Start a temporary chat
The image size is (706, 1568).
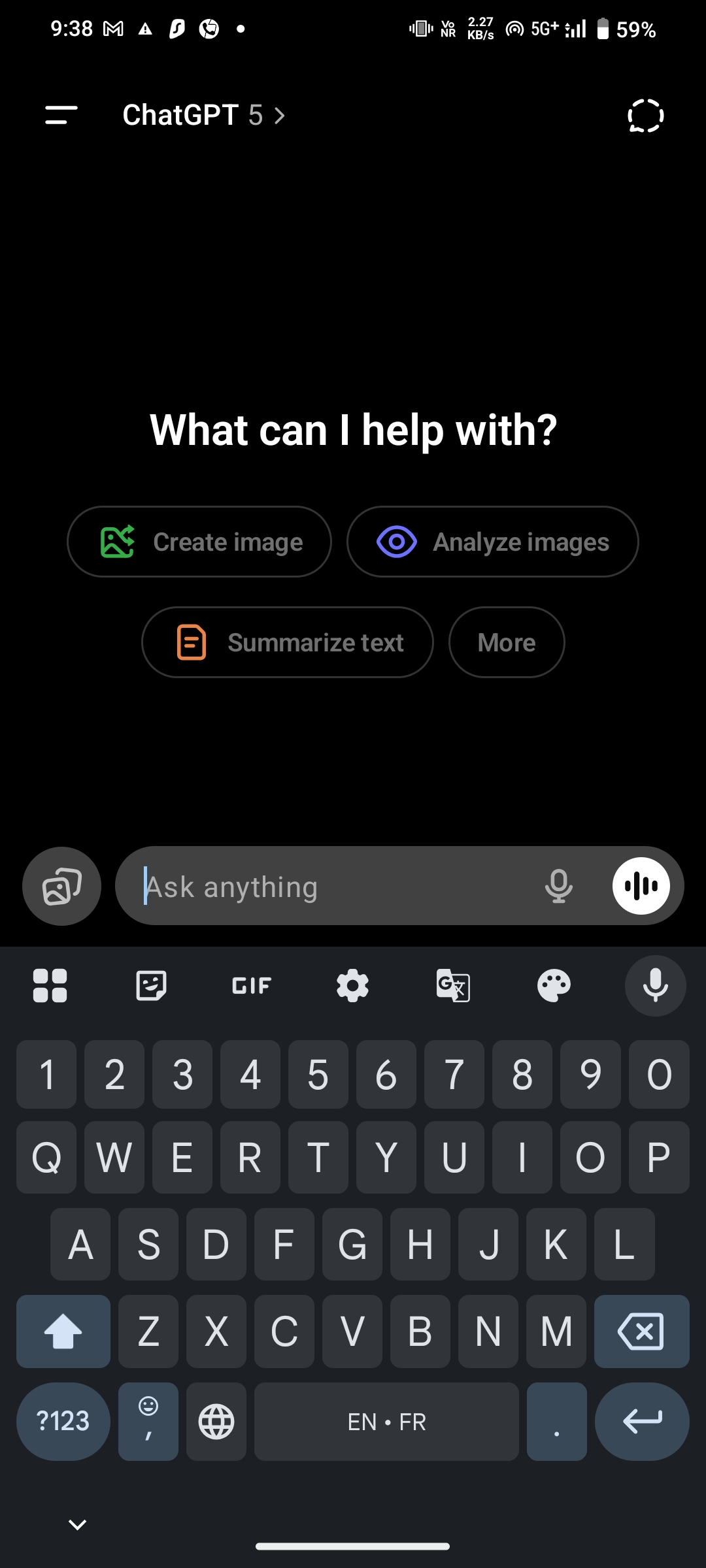tap(645, 116)
